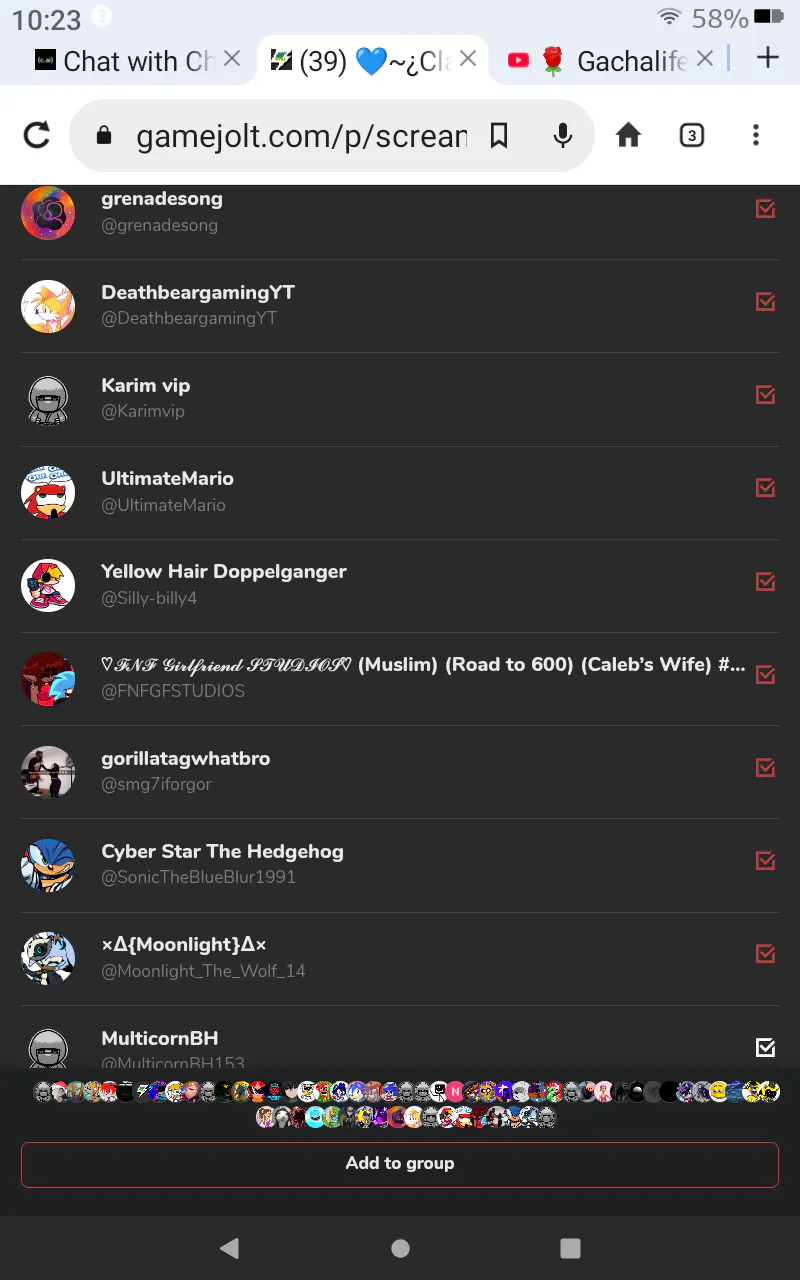The width and height of the screenshot is (800, 1280).
Task: Toggle gorillatagwhatbro's checkbox
Action: point(766,768)
